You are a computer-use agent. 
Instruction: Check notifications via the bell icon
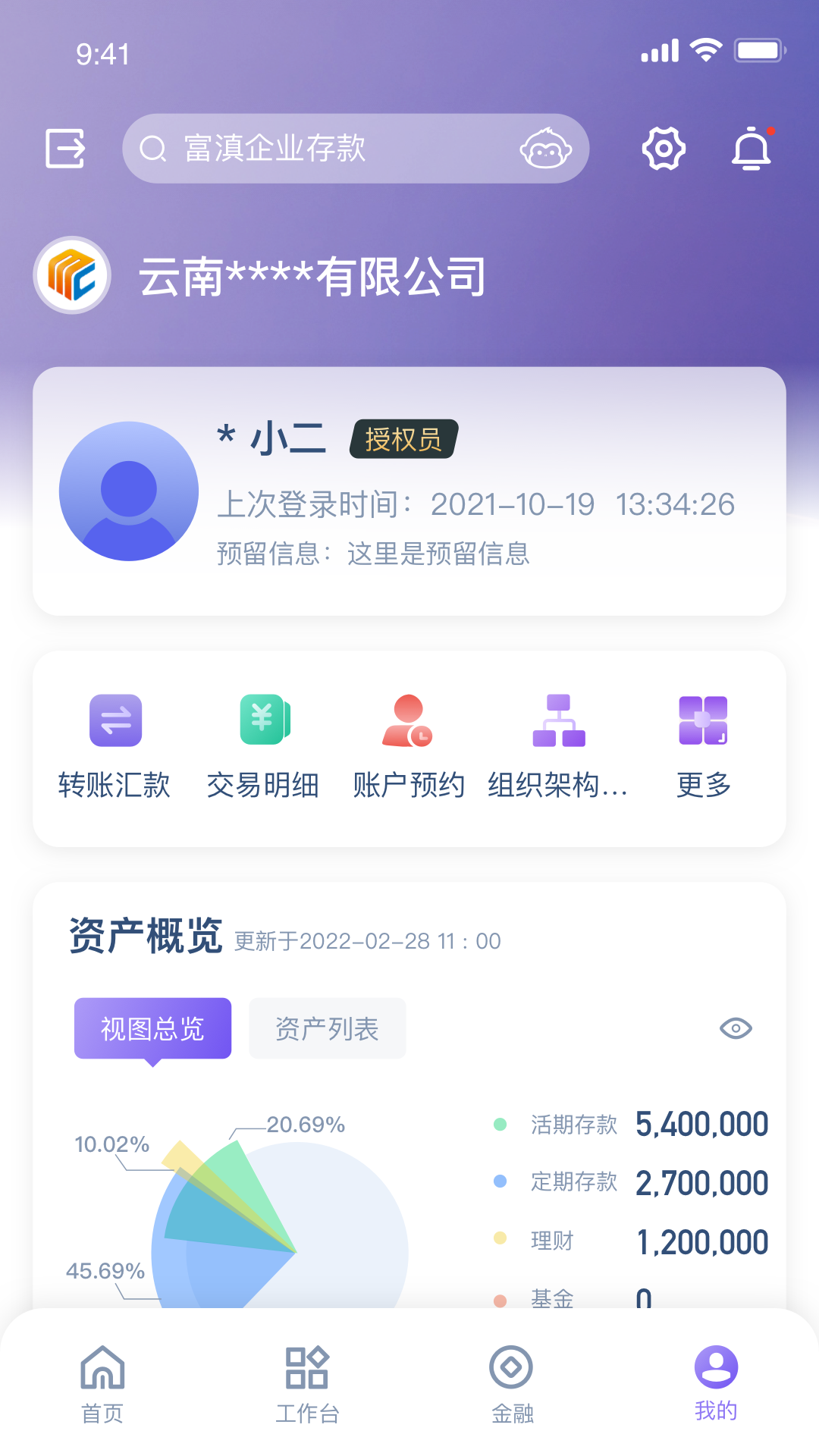click(x=752, y=149)
